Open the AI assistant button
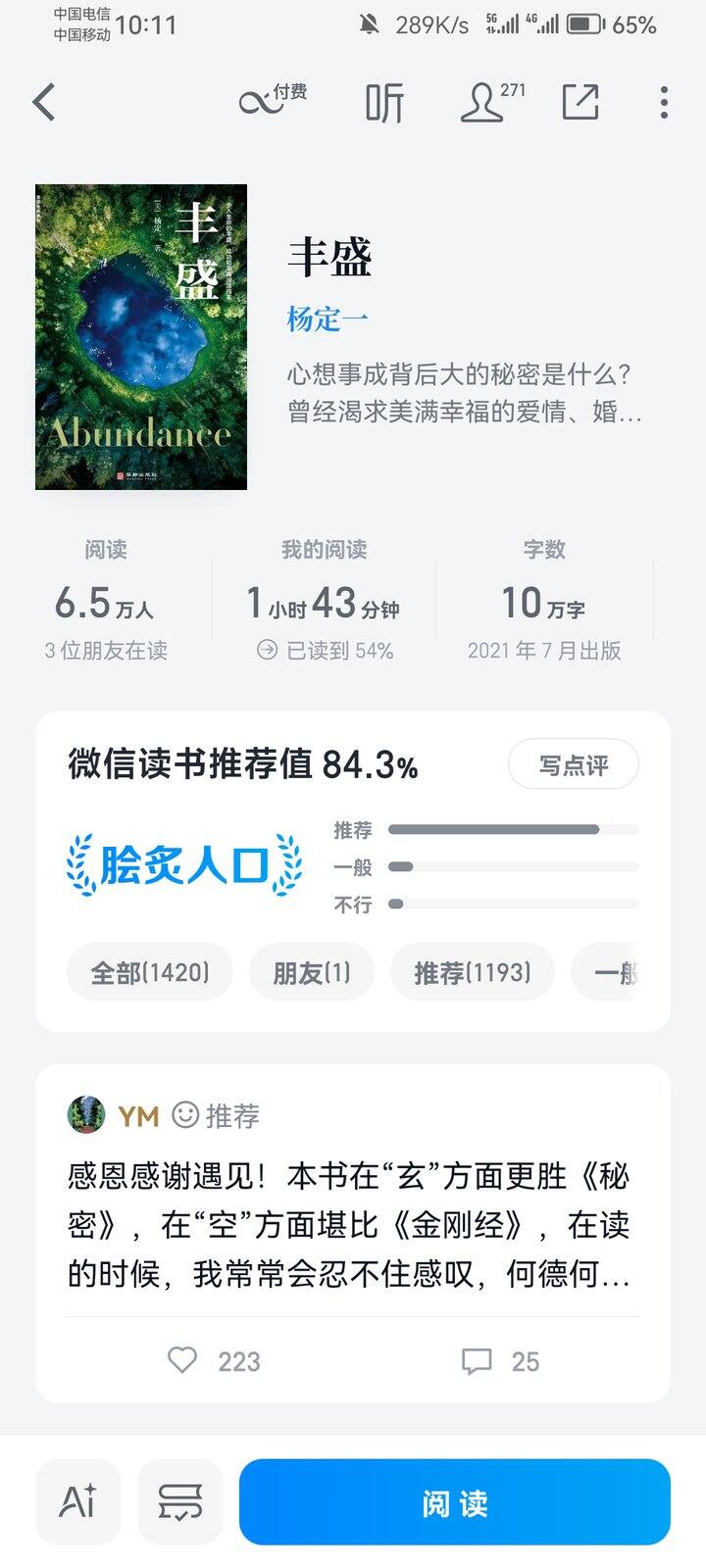This screenshot has width=706, height=1568. (x=78, y=1501)
